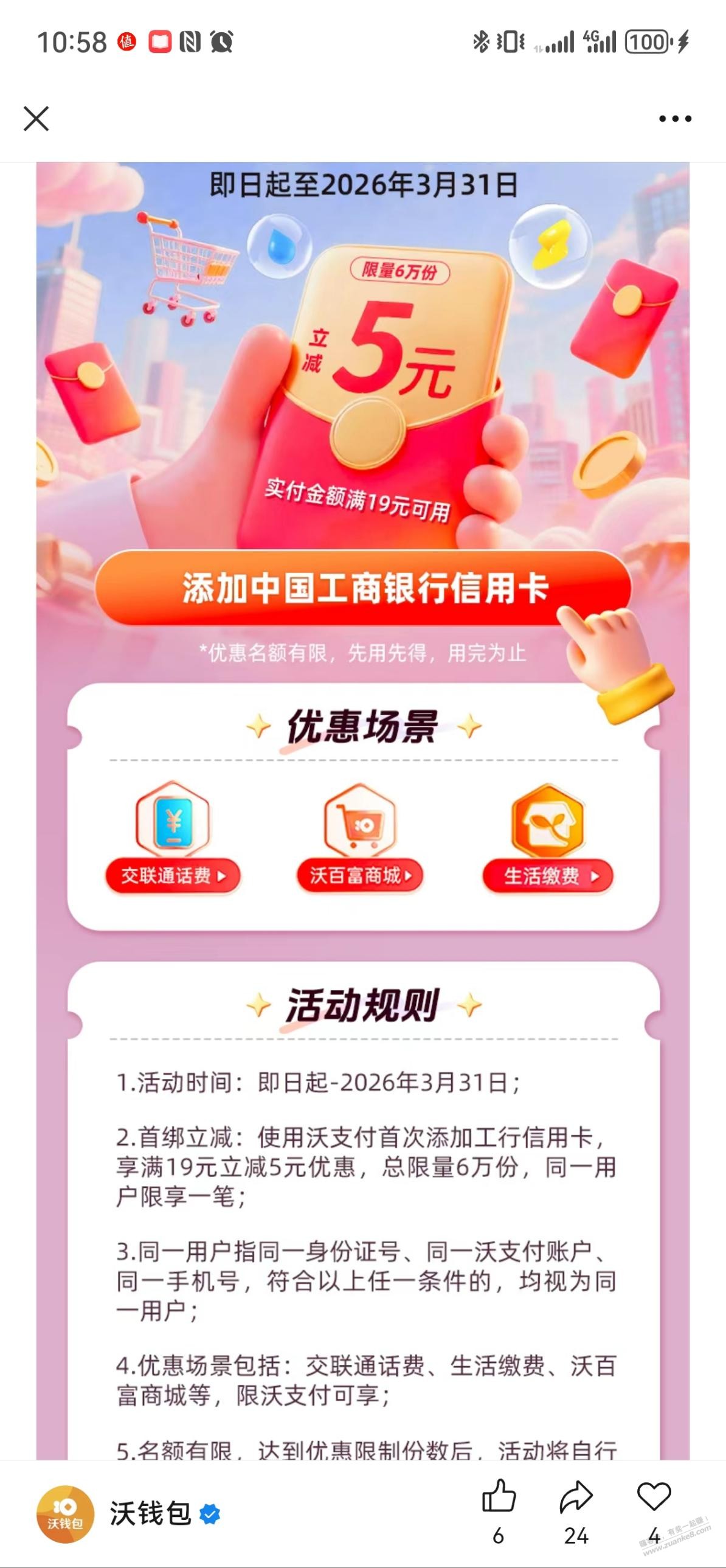Share this article
Viewport: 726px width, 1568px height.
click(576, 1497)
